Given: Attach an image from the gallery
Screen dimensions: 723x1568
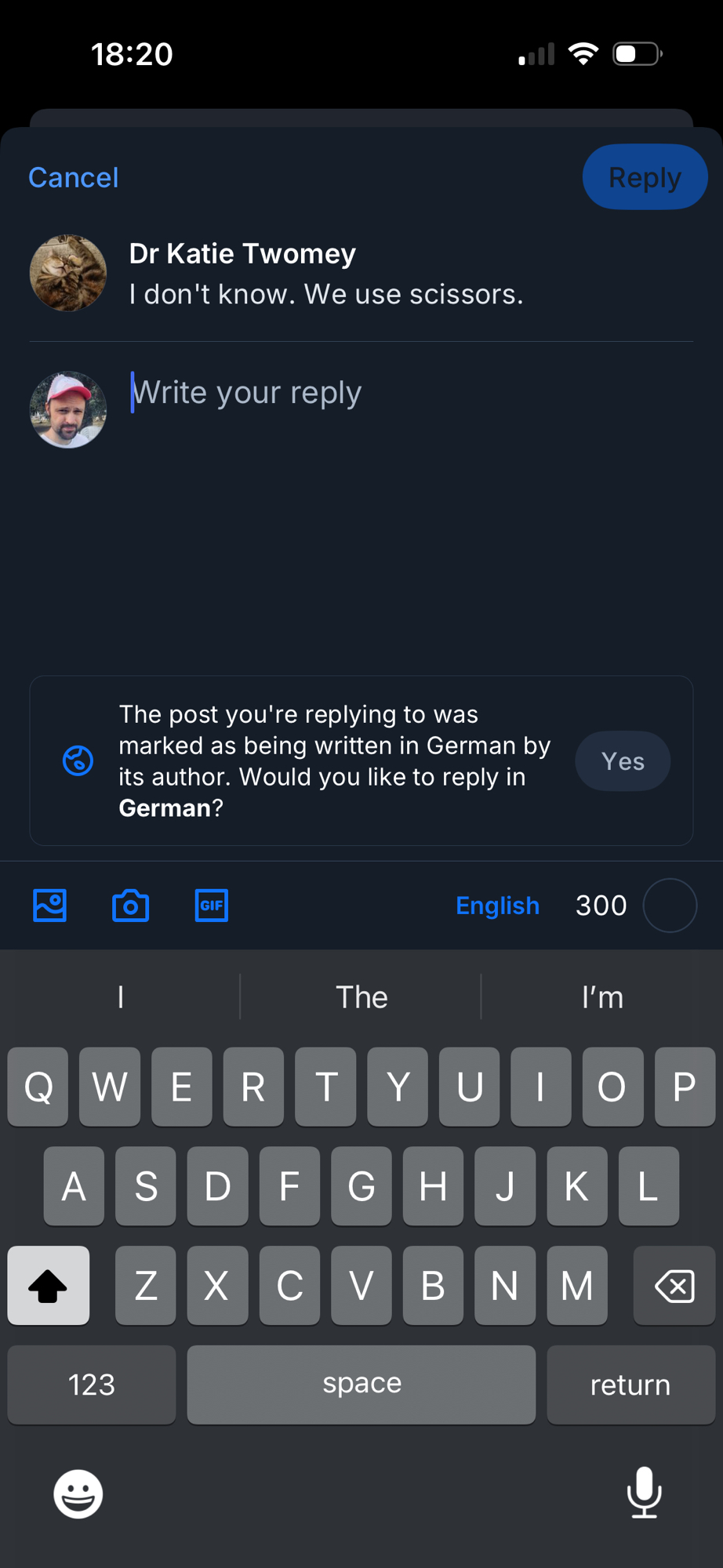Looking at the screenshot, I should pos(50,906).
